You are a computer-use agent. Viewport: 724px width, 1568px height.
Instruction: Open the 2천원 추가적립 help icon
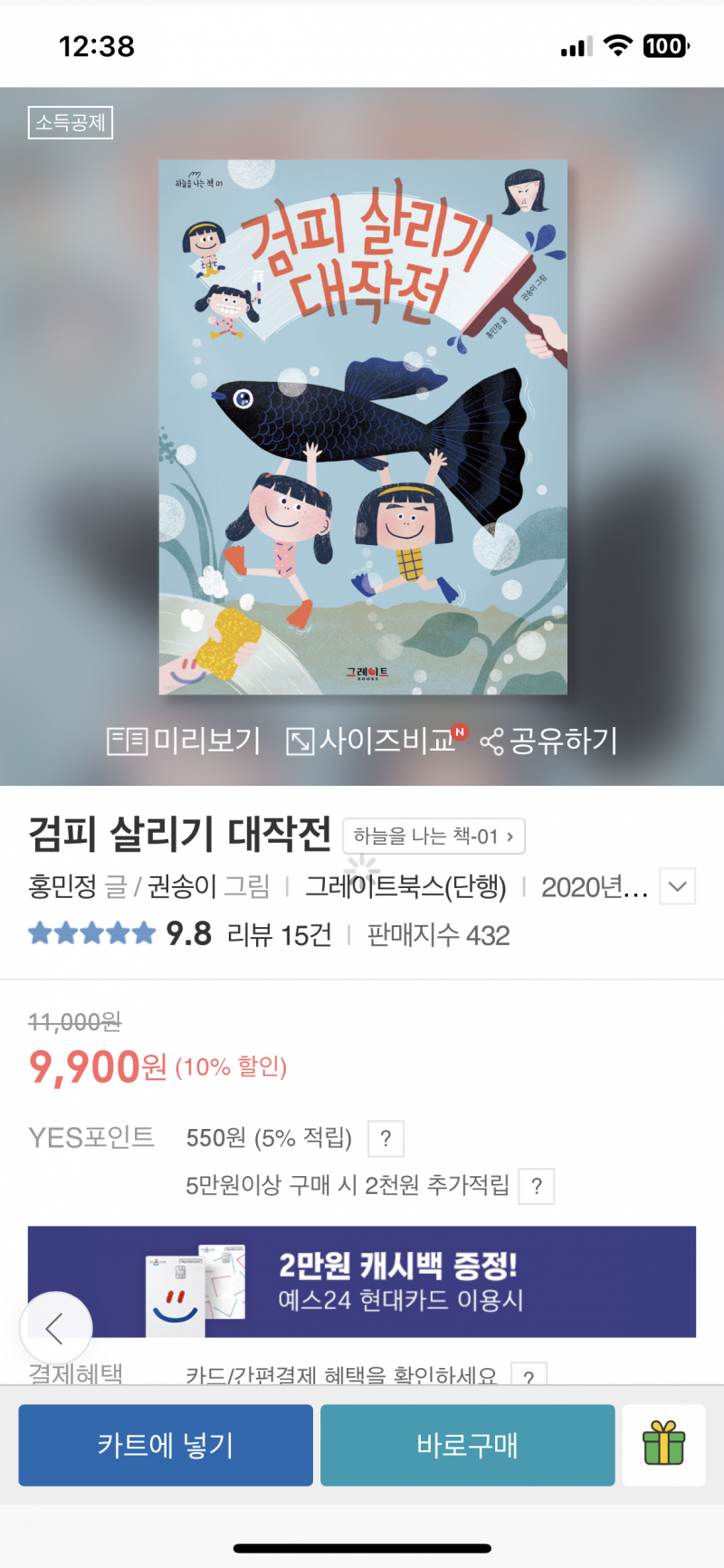pyautogui.click(x=536, y=1187)
